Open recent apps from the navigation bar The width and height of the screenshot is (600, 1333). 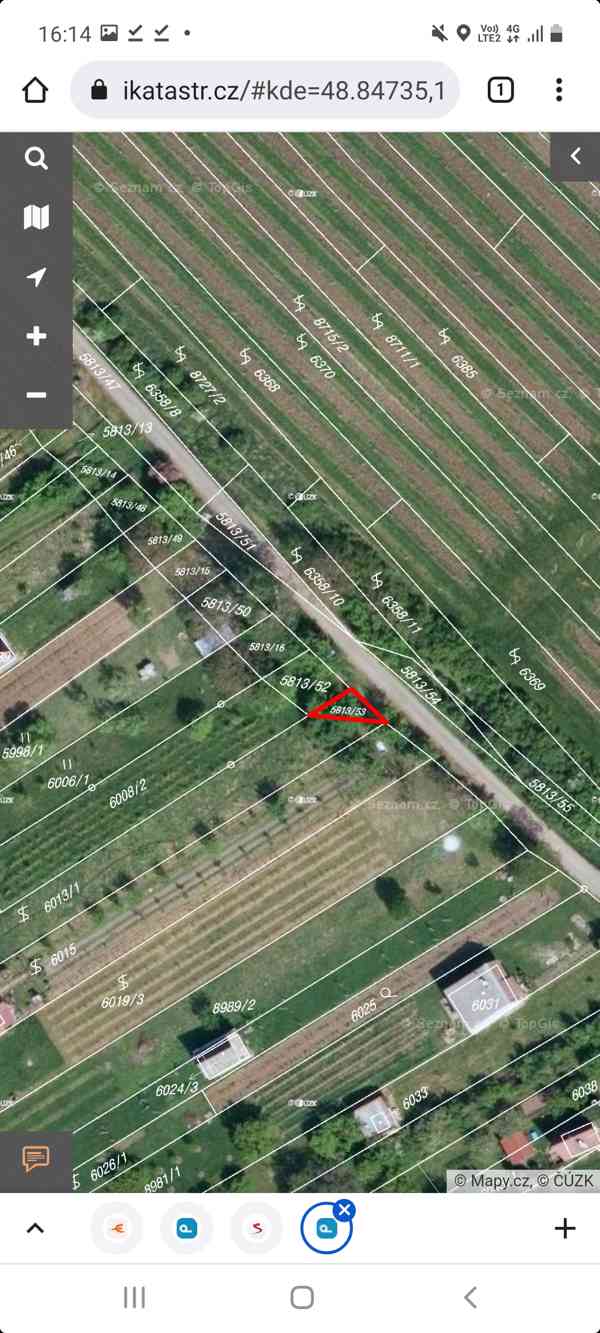[134, 1297]
